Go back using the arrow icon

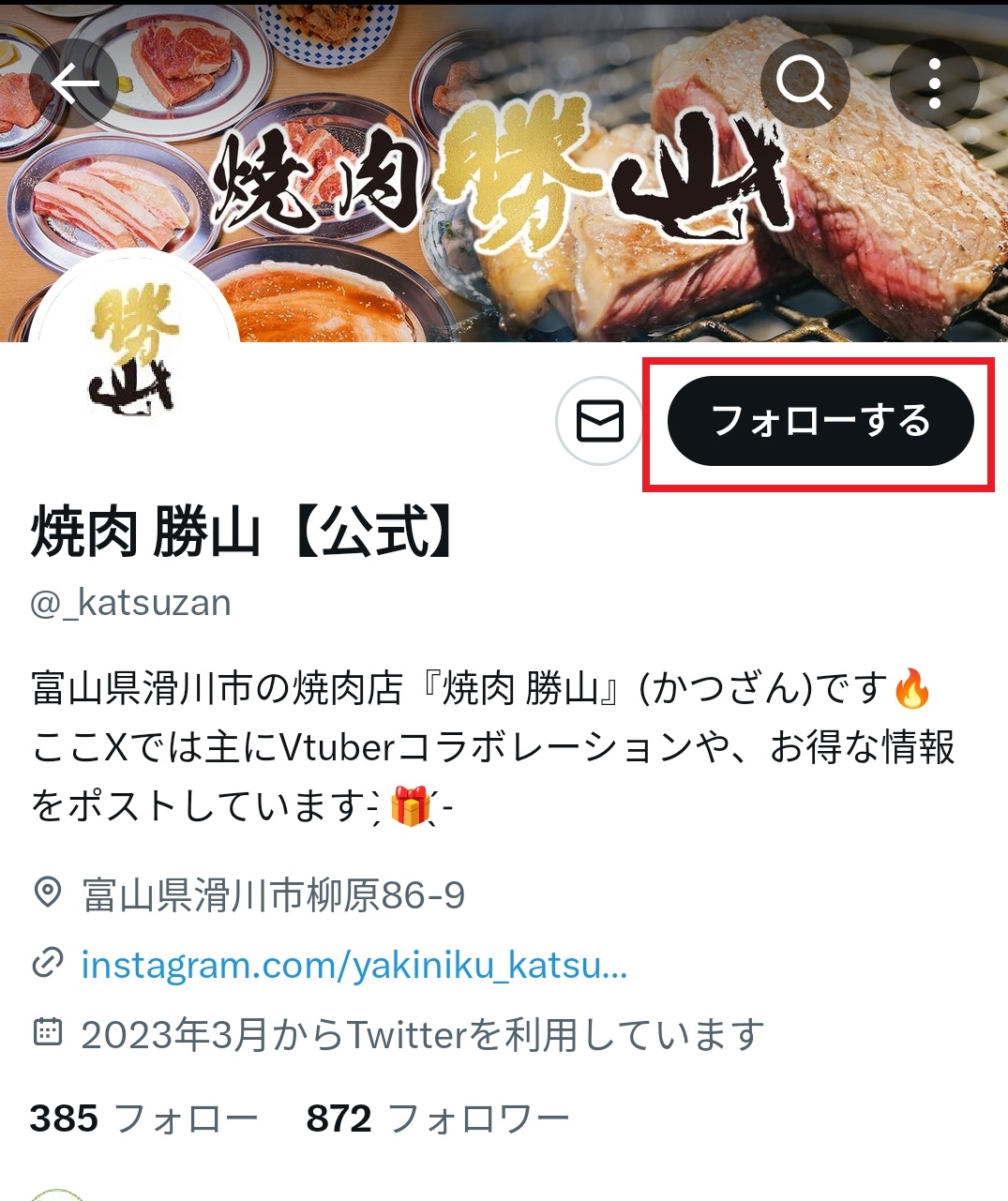click(x=74, y=84)
